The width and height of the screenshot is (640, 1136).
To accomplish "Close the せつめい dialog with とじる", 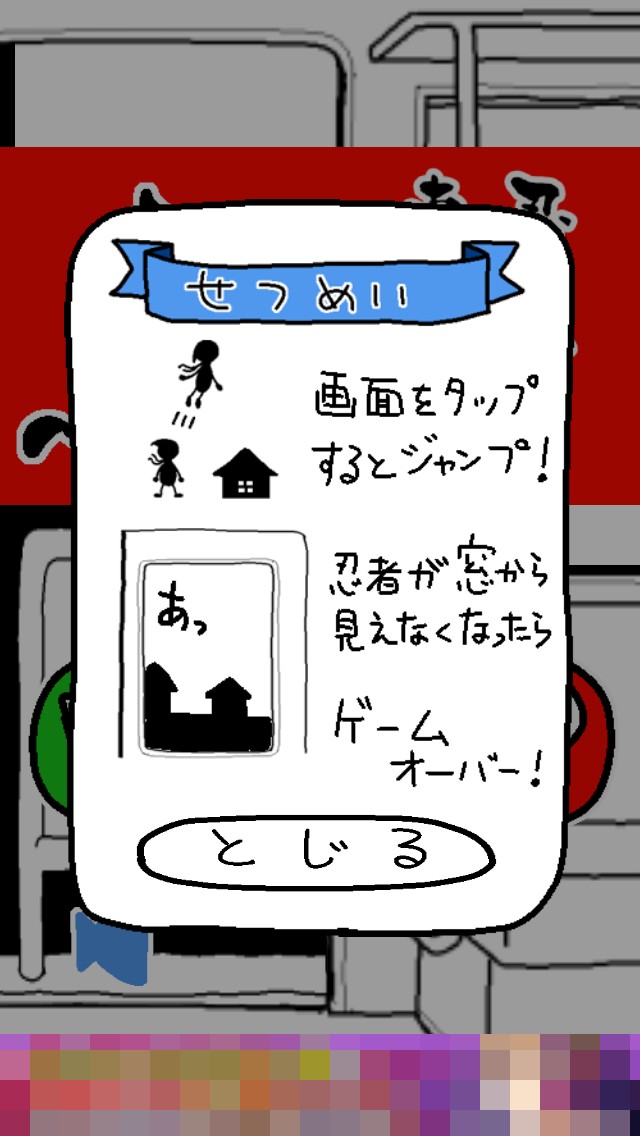I will [x=316, y=851].
